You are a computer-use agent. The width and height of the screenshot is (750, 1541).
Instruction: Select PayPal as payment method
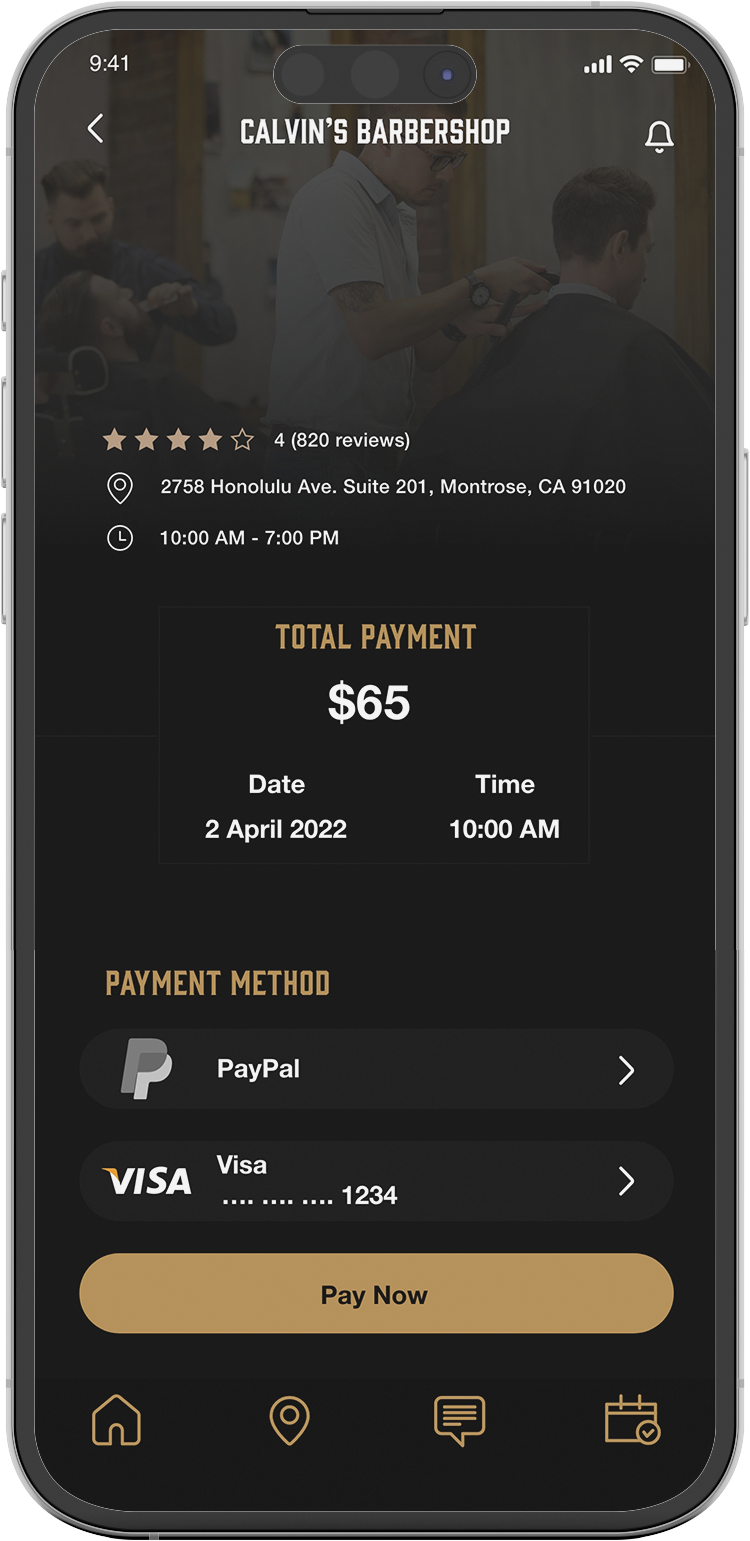376,1069
